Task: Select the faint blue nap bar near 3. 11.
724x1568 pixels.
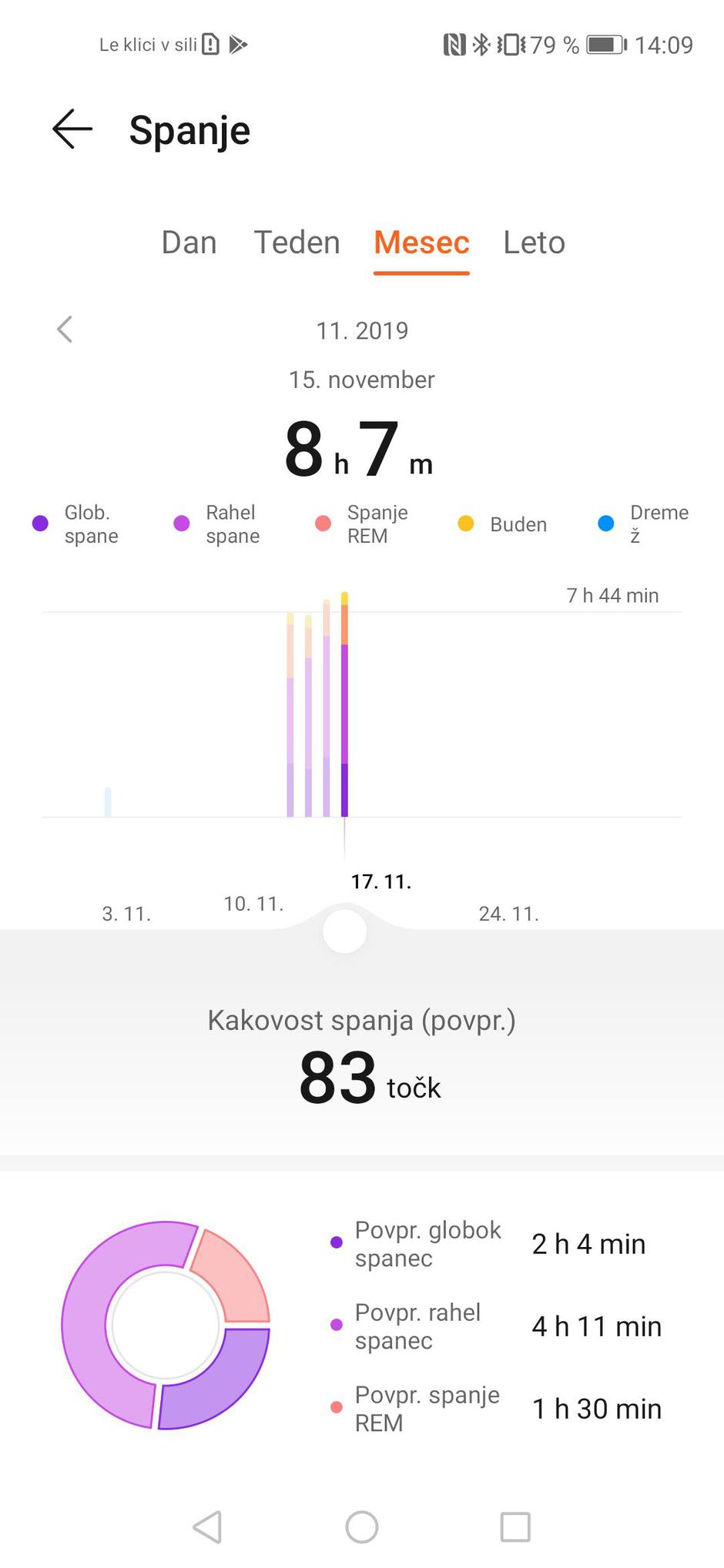Action: 108,801
